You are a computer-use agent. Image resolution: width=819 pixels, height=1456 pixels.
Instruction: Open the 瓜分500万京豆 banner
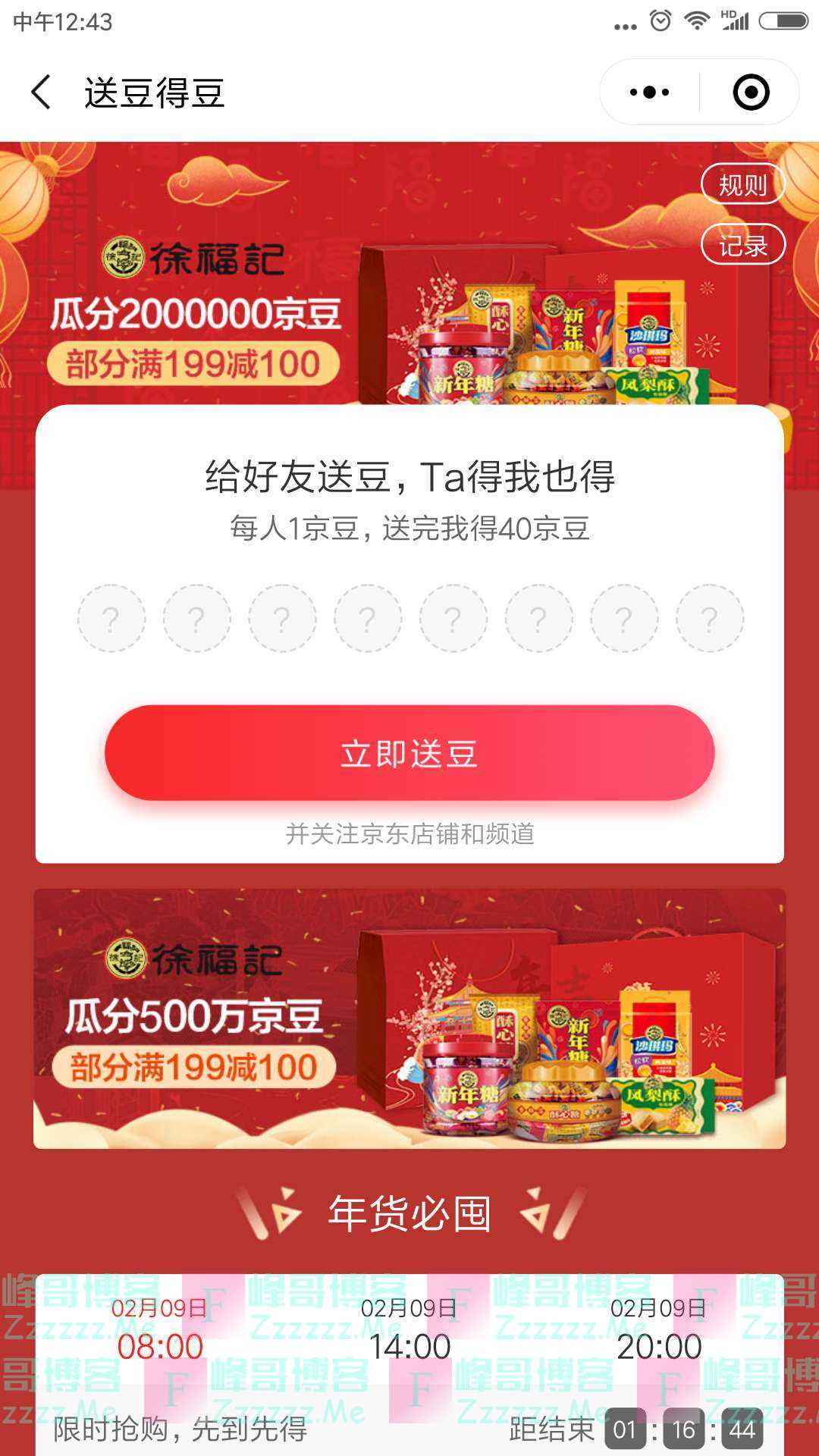pyautogui.click(x=409, y=1018)
